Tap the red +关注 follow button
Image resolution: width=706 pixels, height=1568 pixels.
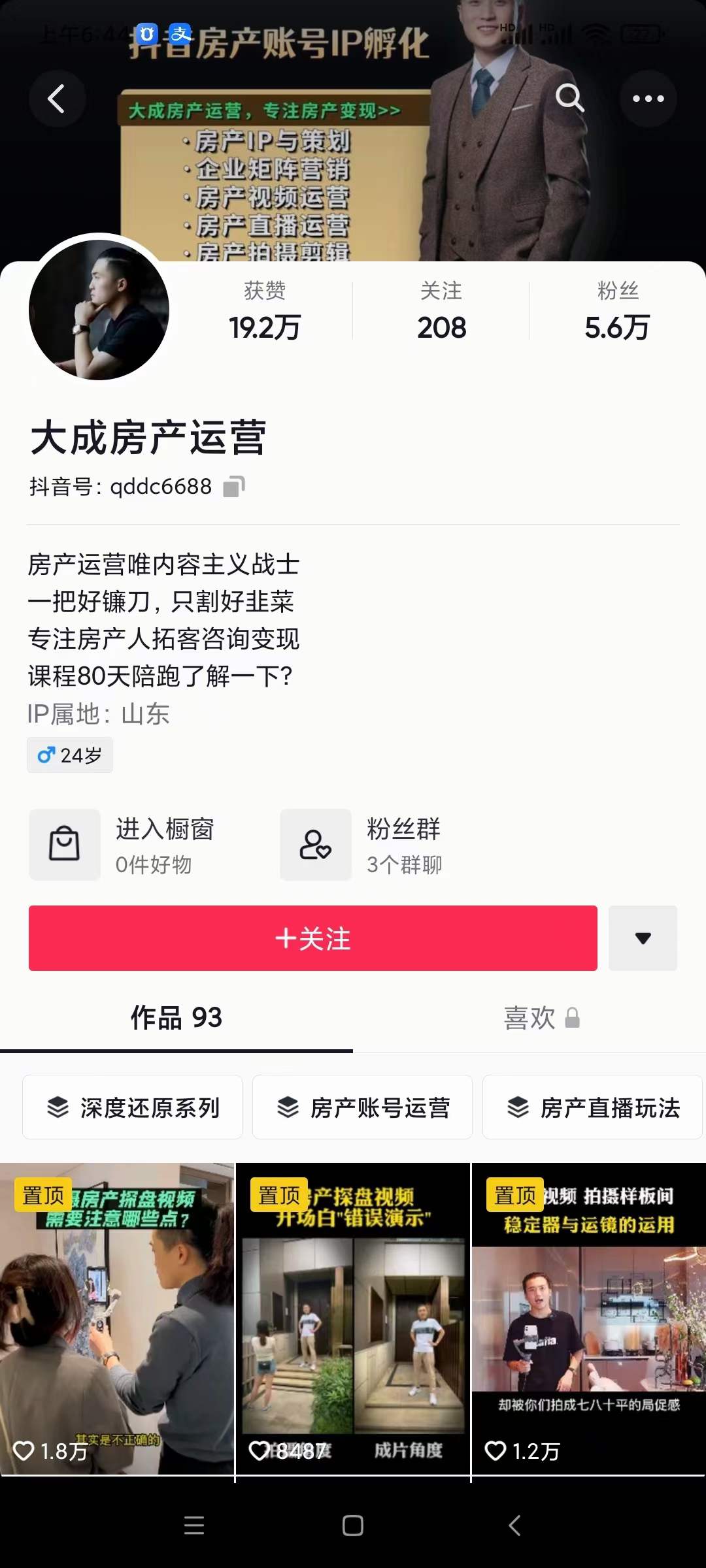pyautogui.click(x=312, y=938)
